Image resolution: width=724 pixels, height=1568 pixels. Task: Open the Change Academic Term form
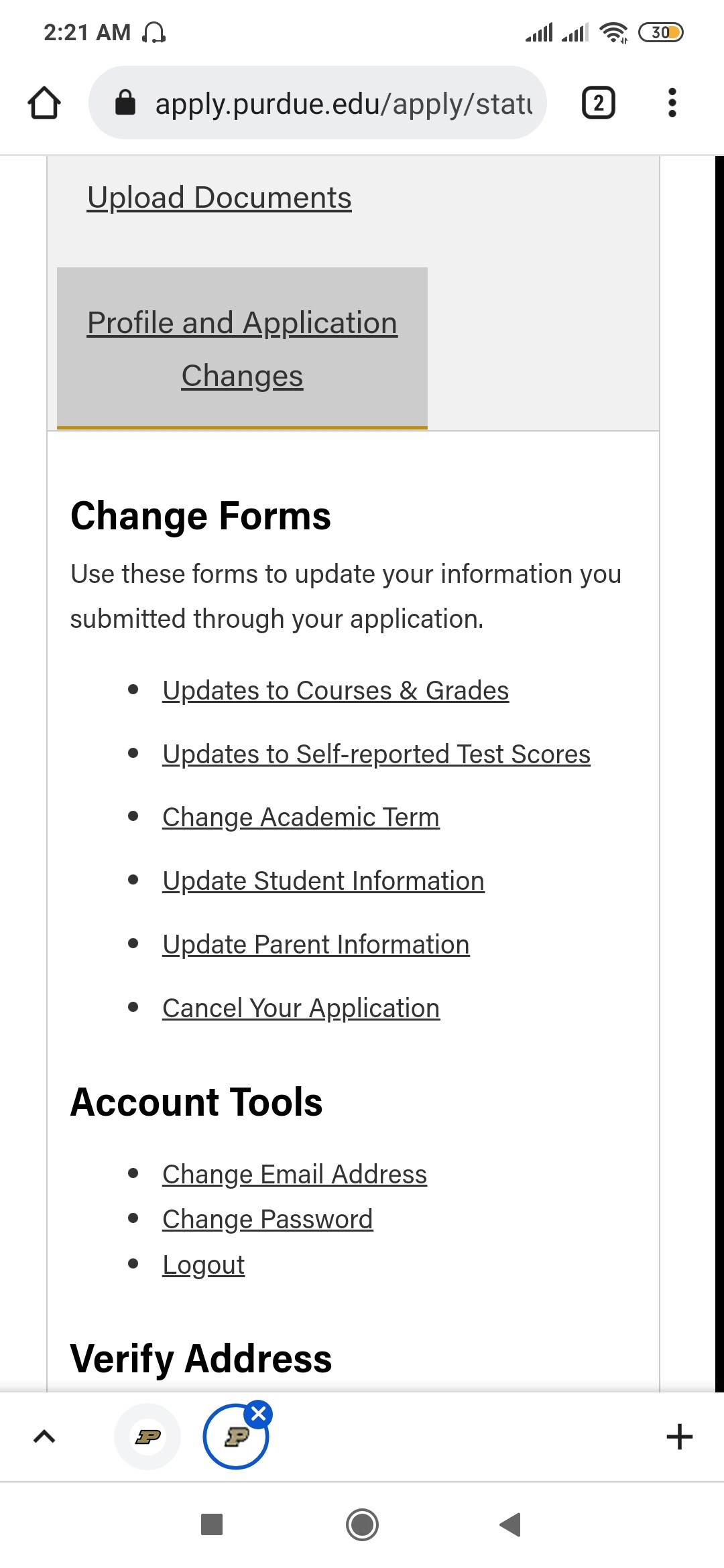point(300,817)
